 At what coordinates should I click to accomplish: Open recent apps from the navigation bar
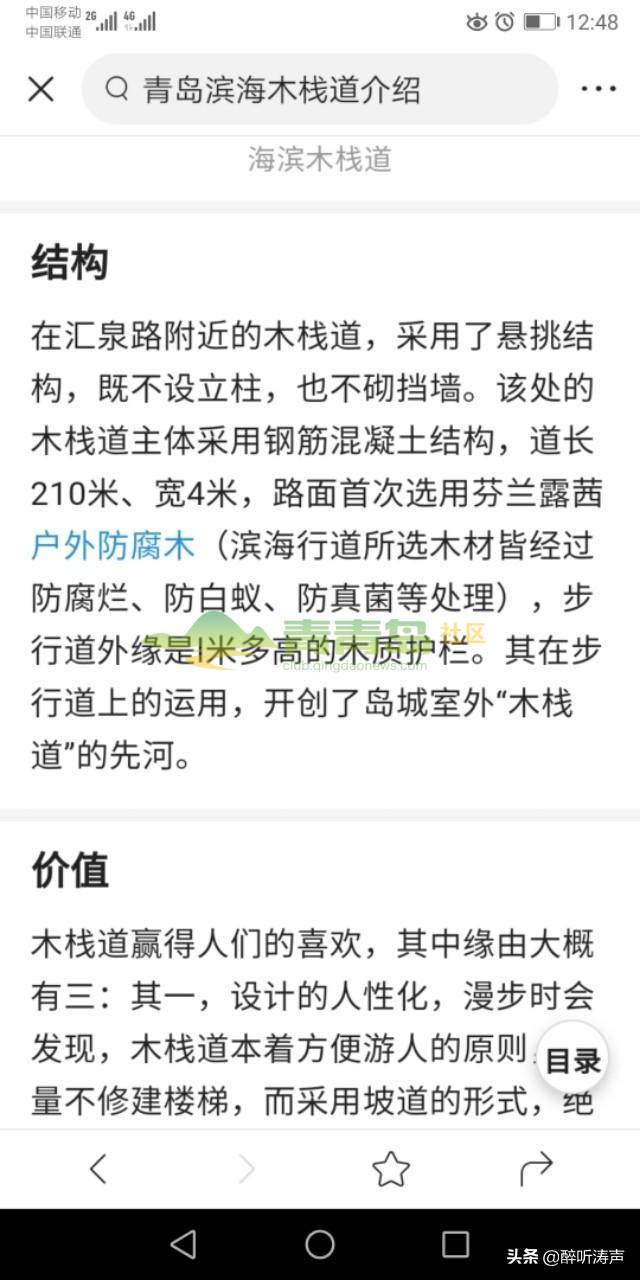(455, 1244)
